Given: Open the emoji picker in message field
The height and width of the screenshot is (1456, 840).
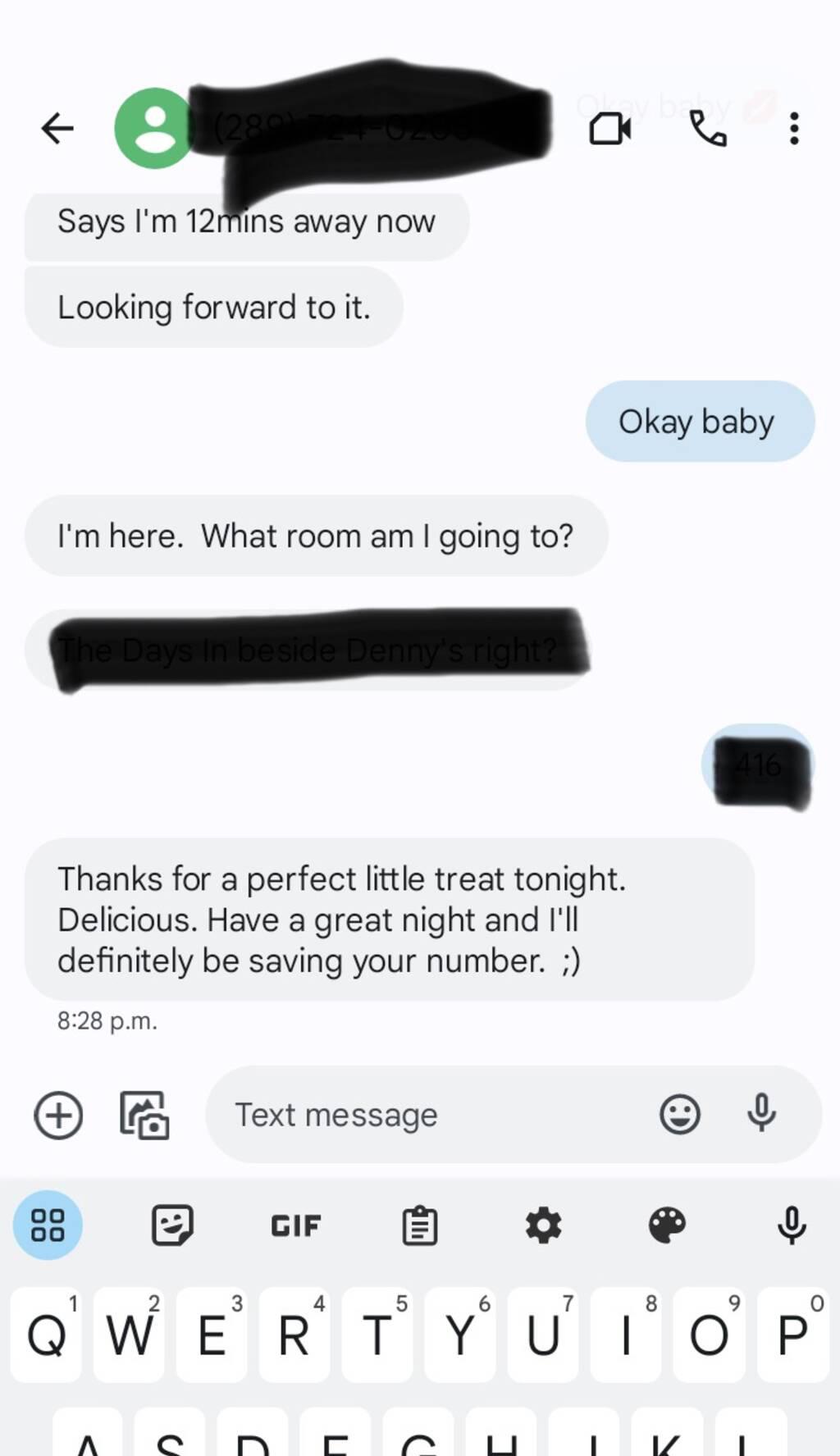Looking at the screenshot, I should [x=680, y=1115].
